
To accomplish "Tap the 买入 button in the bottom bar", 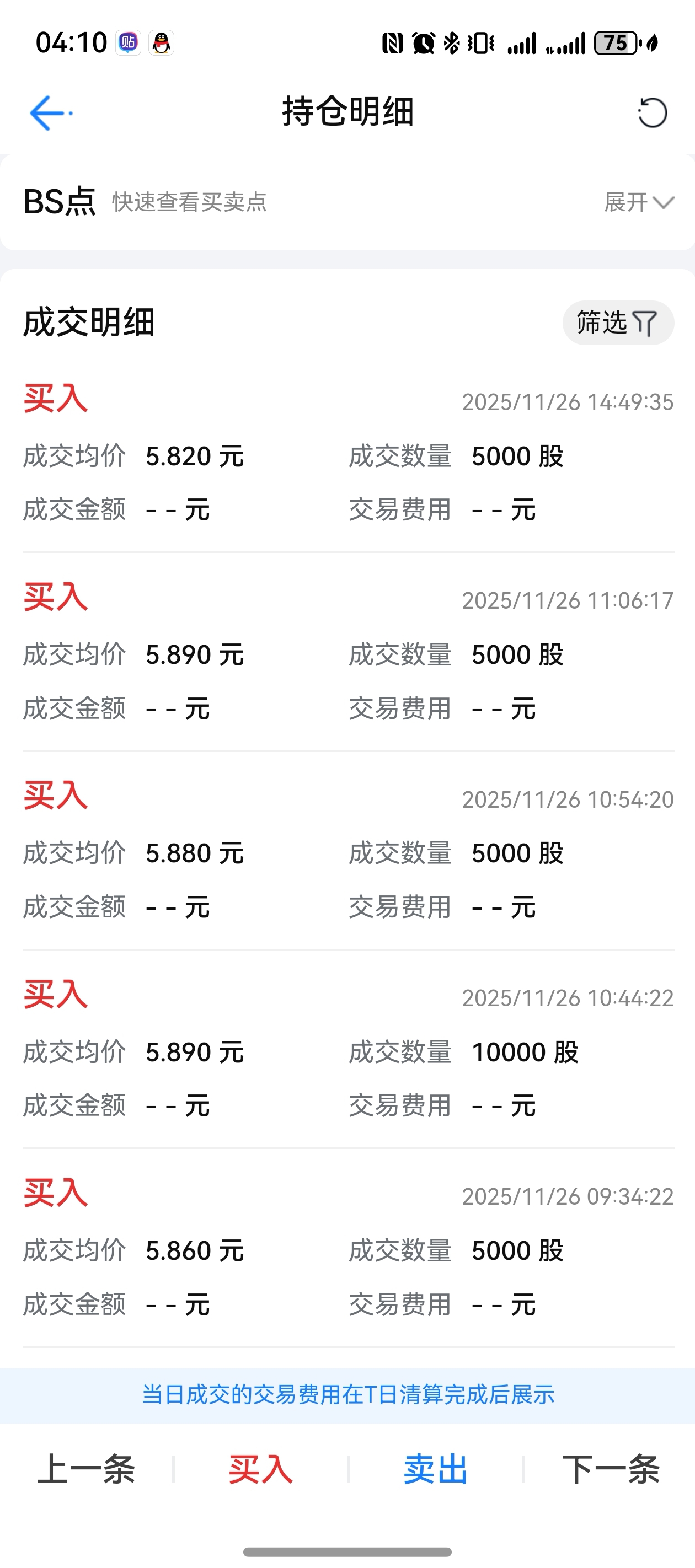I will pos(261,1469).
